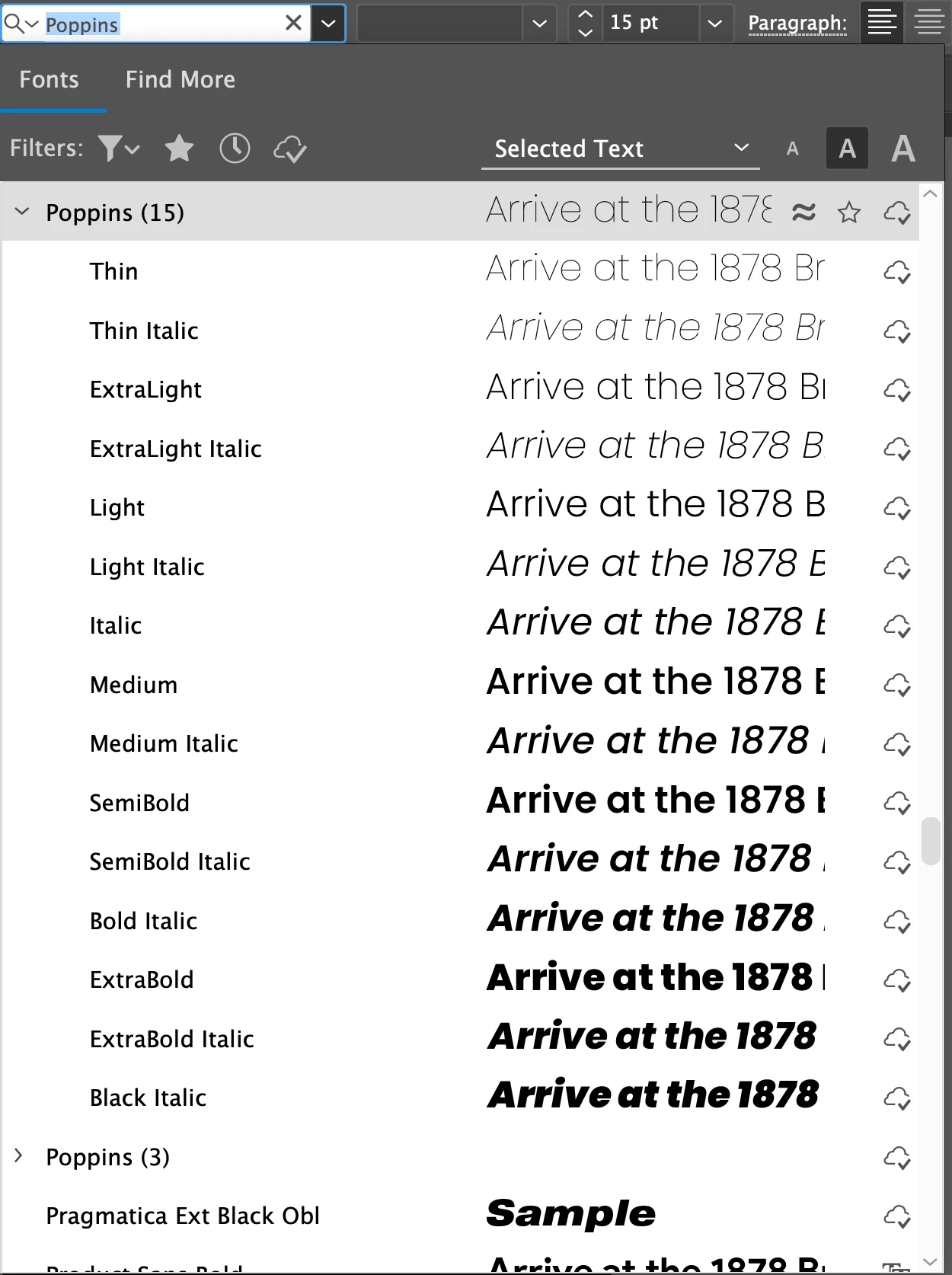The height and width of the screenshot is (1275, 952).
Task: Favorite the Poppins (15) font family
Action: (848, 212)
